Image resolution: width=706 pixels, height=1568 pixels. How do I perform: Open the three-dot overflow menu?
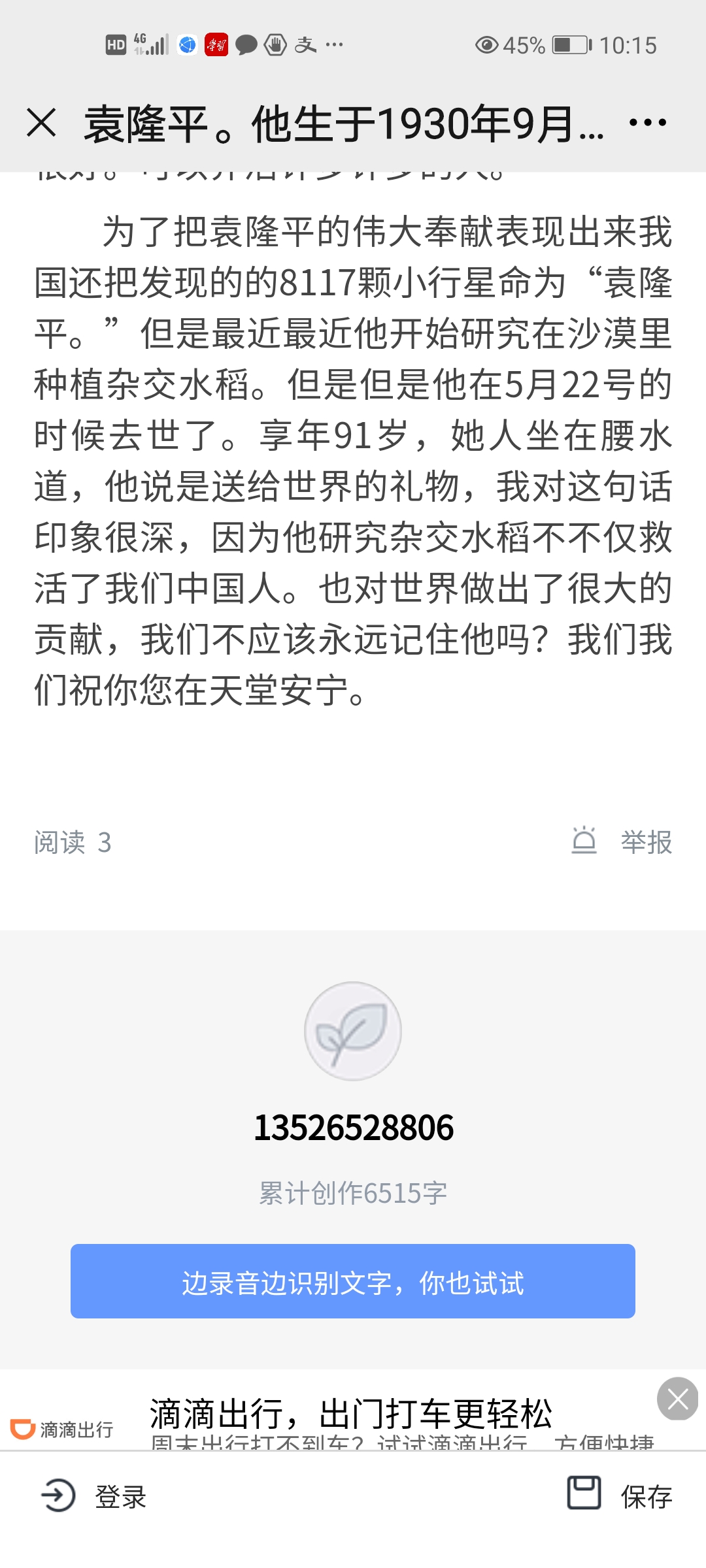point(647,123)
